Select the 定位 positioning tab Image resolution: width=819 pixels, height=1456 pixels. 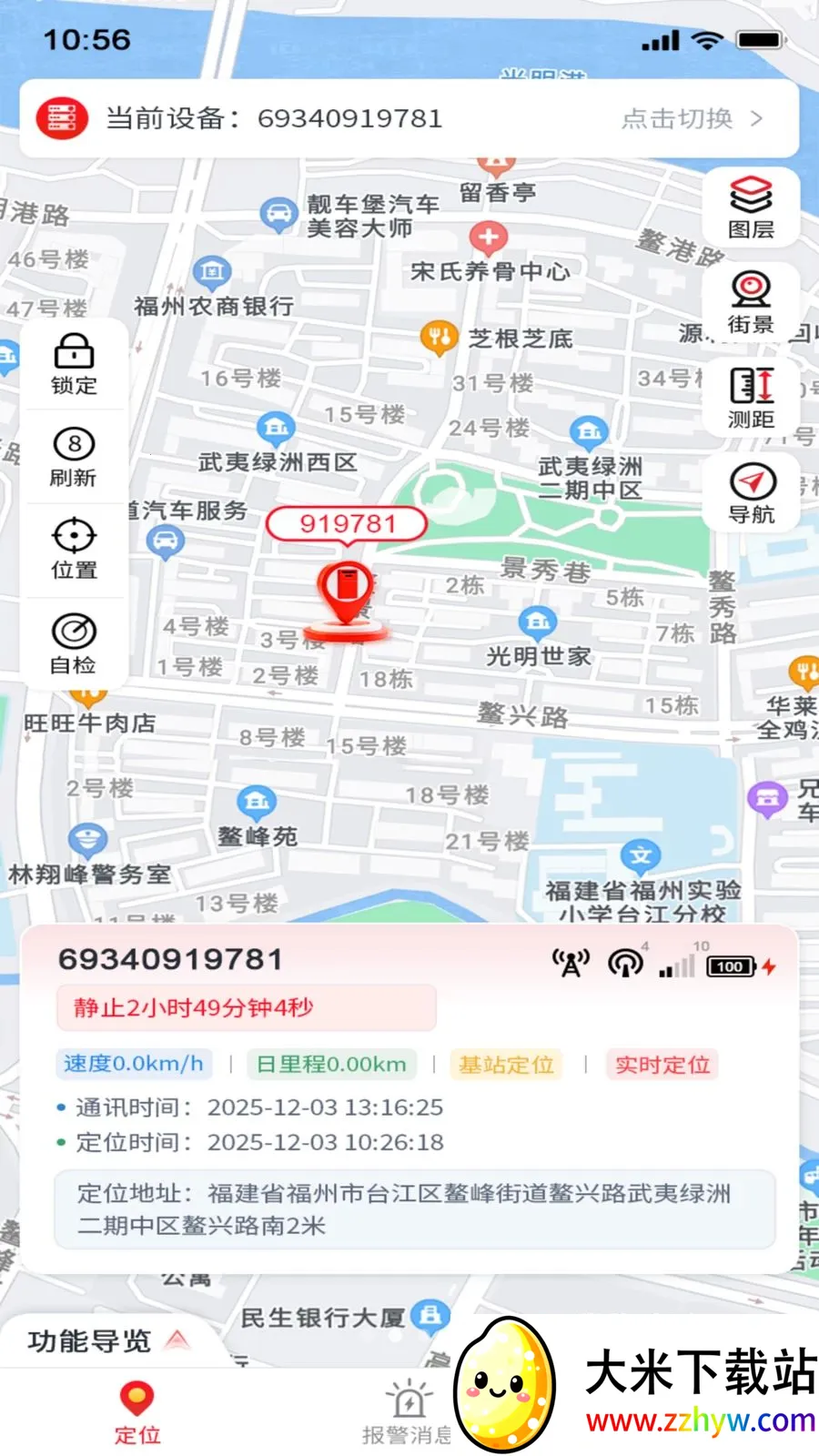click(x=136, y=1406)
